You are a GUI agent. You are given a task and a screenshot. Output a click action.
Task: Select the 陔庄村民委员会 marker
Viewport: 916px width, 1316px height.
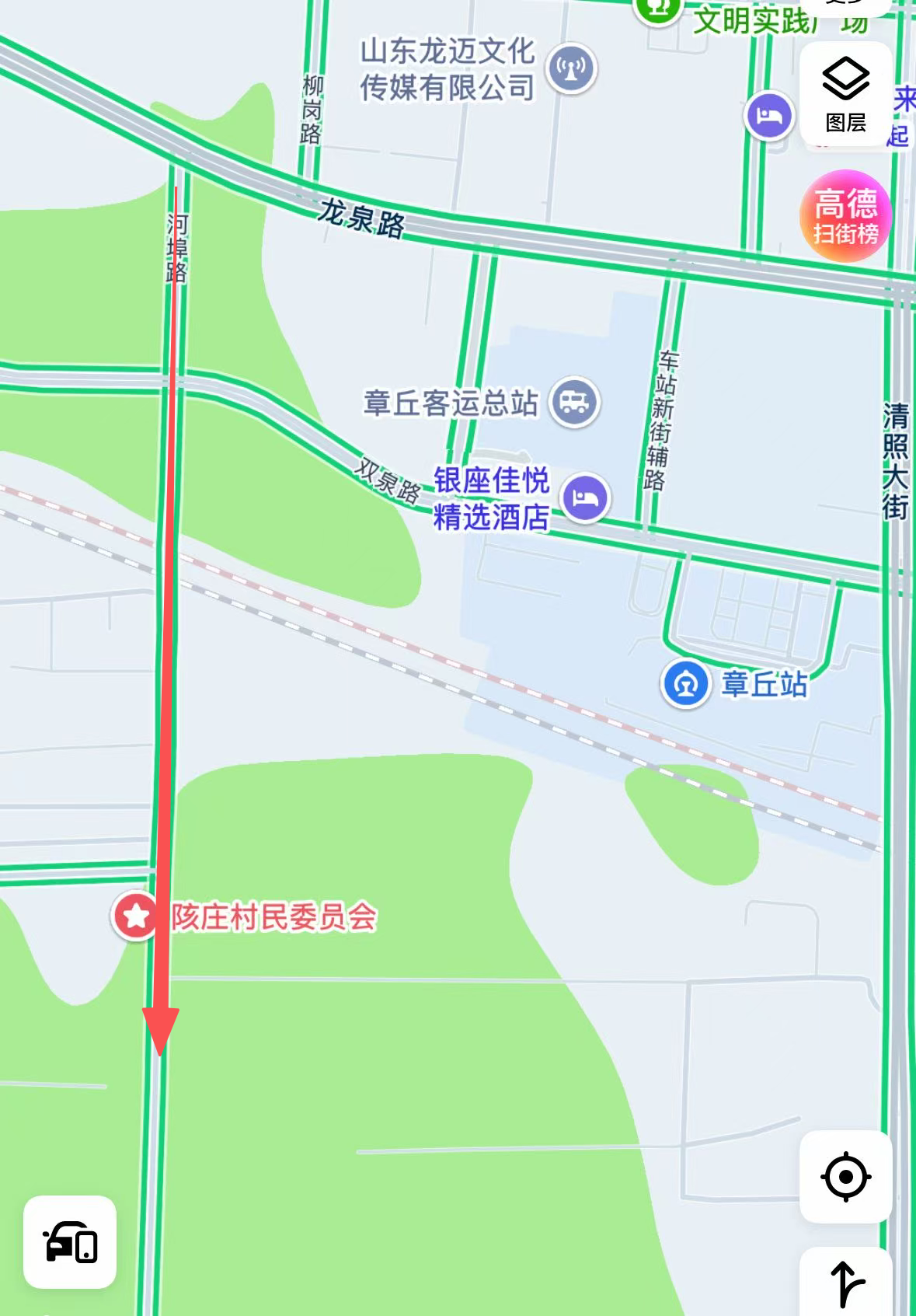click(136, 916)
